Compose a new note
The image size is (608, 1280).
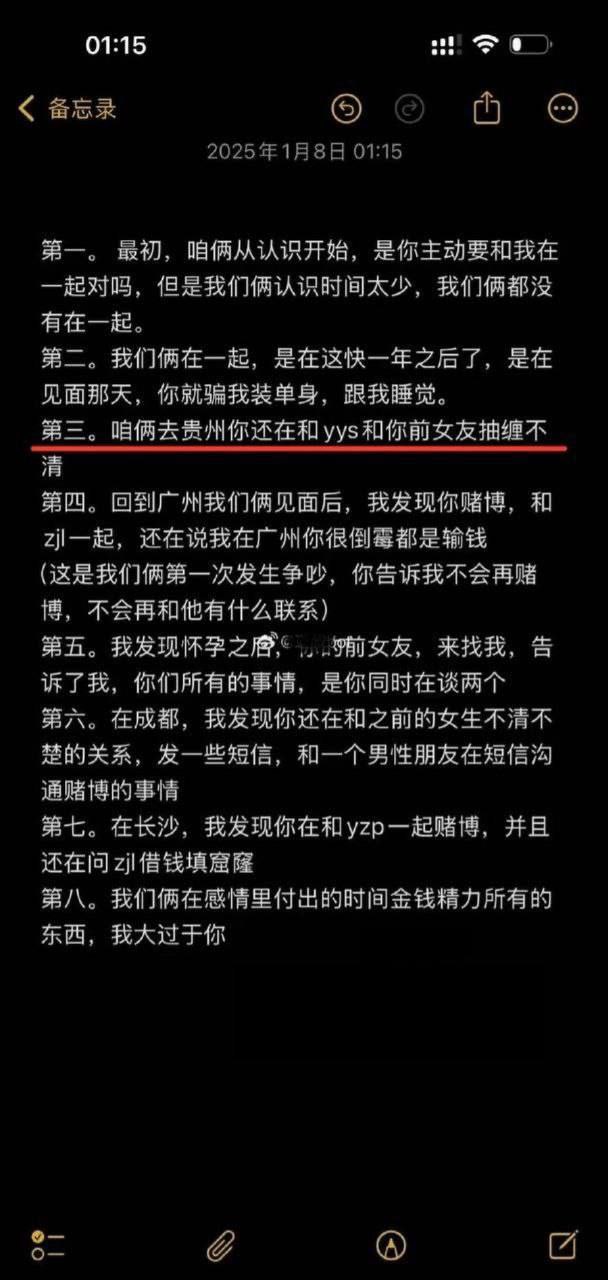(563, 1244)
